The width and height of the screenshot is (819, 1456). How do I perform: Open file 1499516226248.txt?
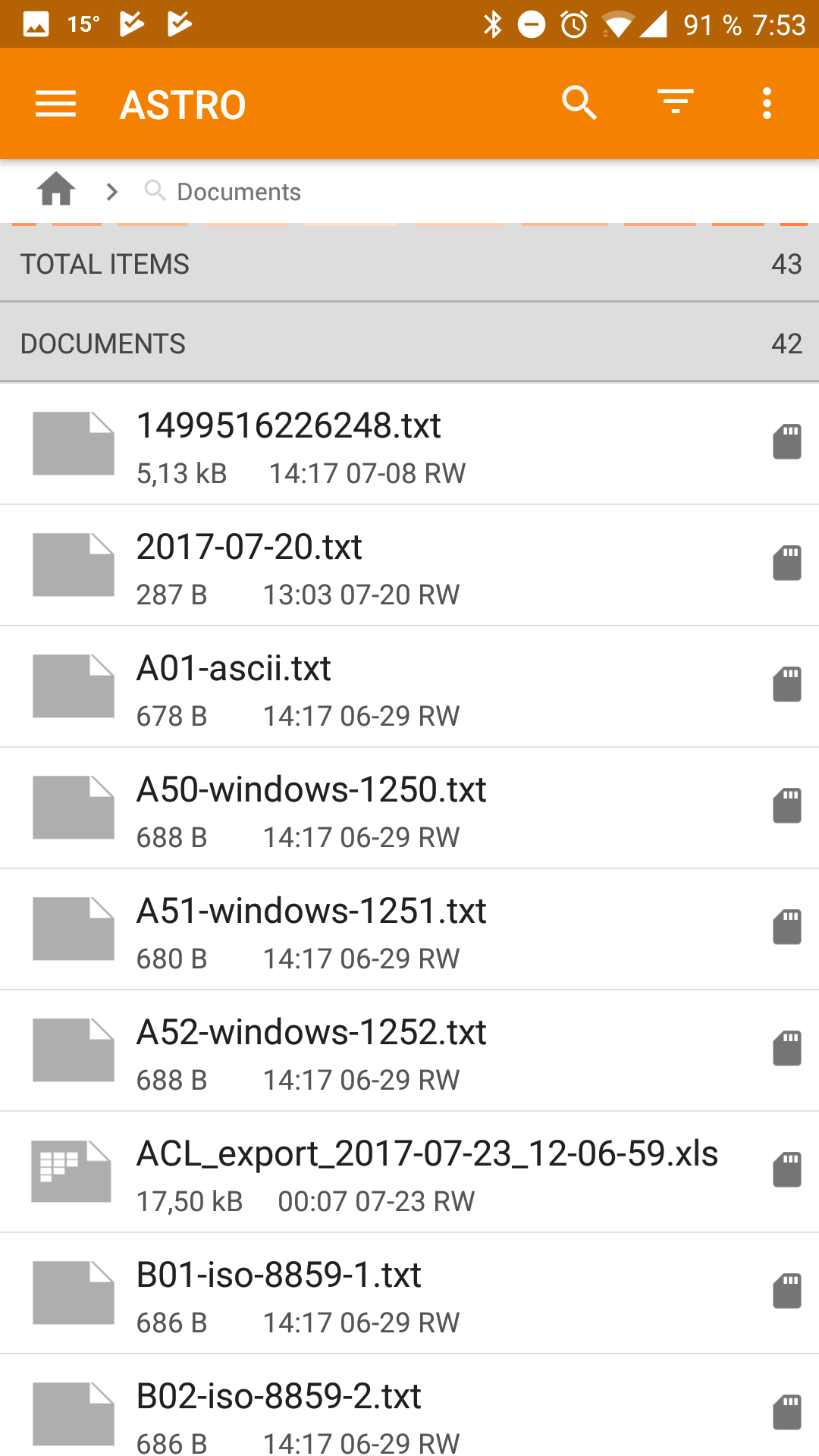[409, 444]
